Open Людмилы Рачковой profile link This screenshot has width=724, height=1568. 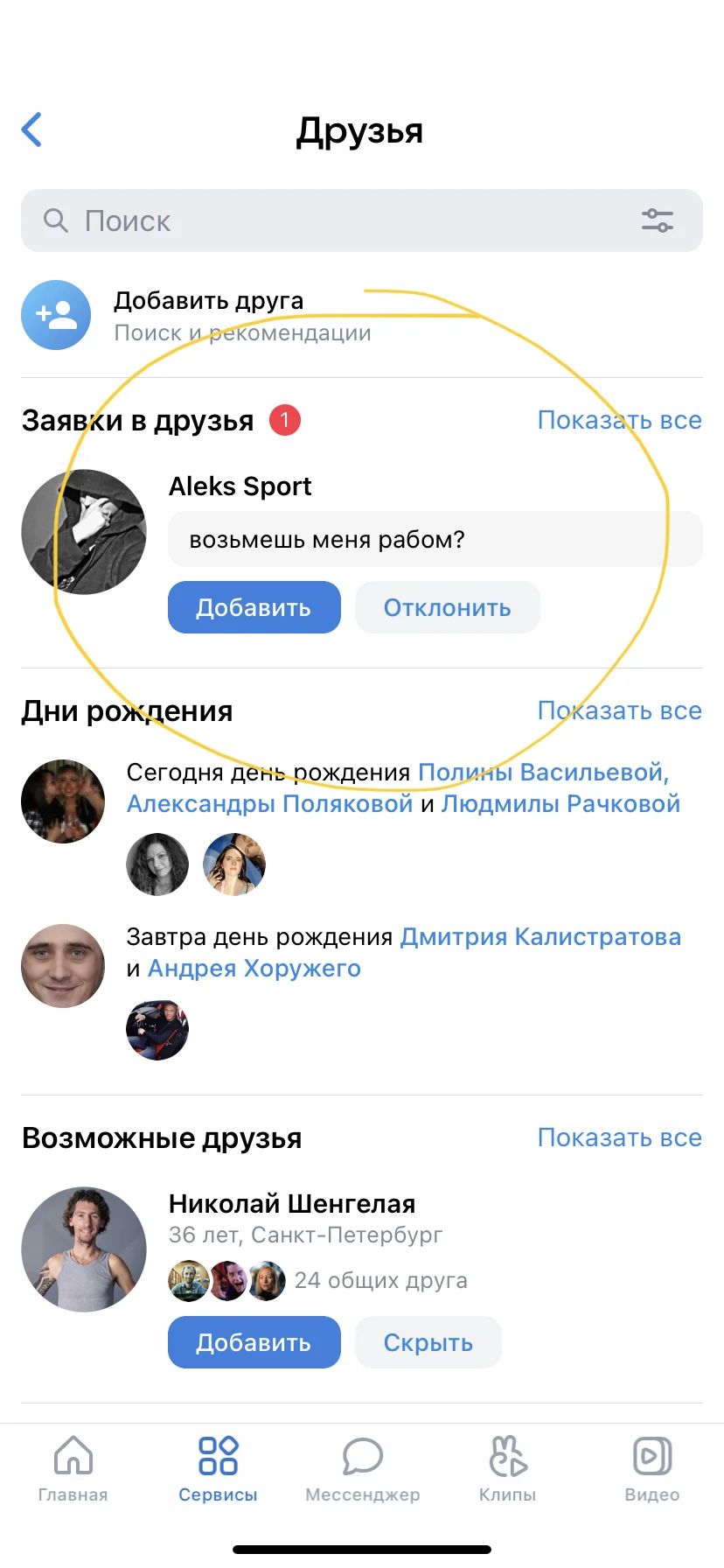560,804
